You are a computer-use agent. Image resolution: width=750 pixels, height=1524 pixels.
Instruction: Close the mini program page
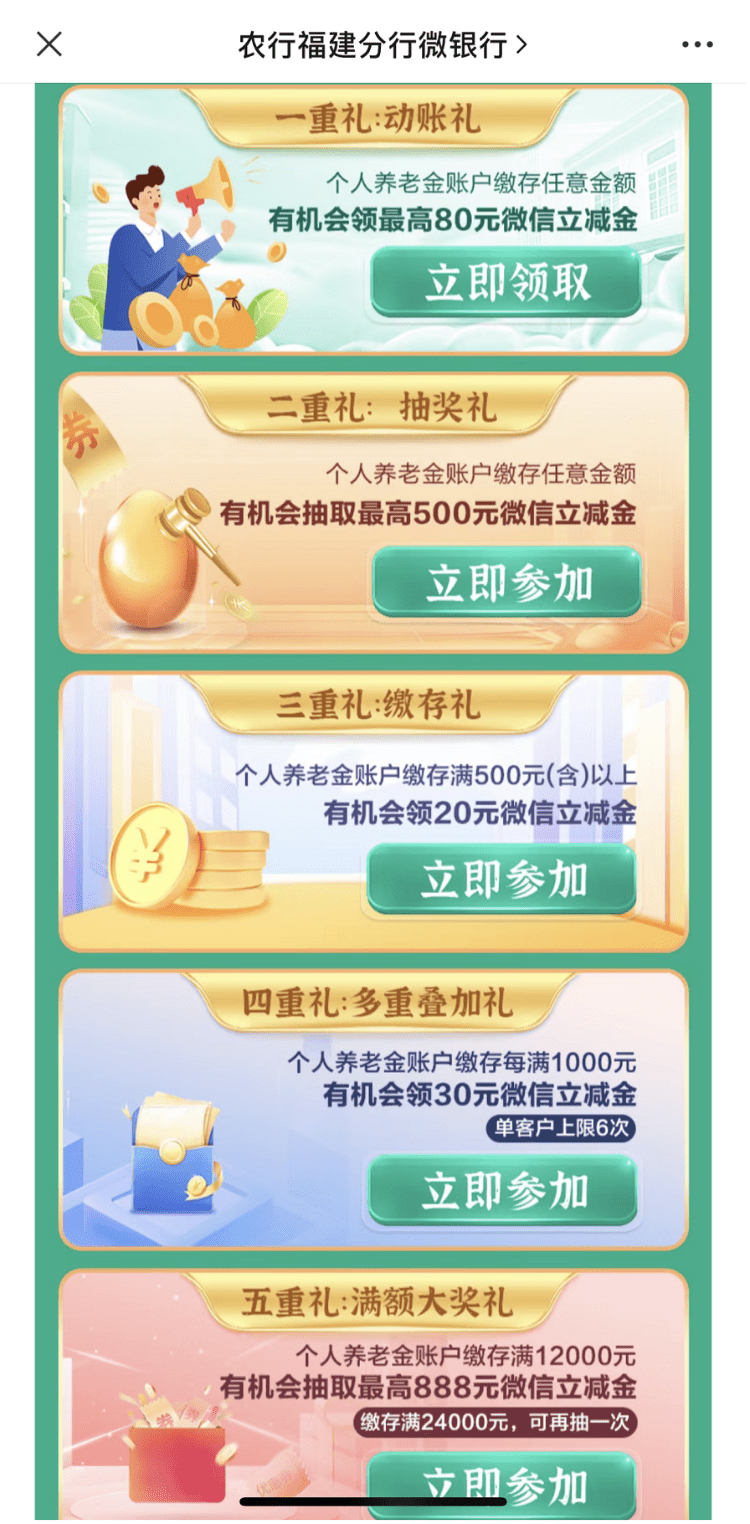(x=49, y=44)
